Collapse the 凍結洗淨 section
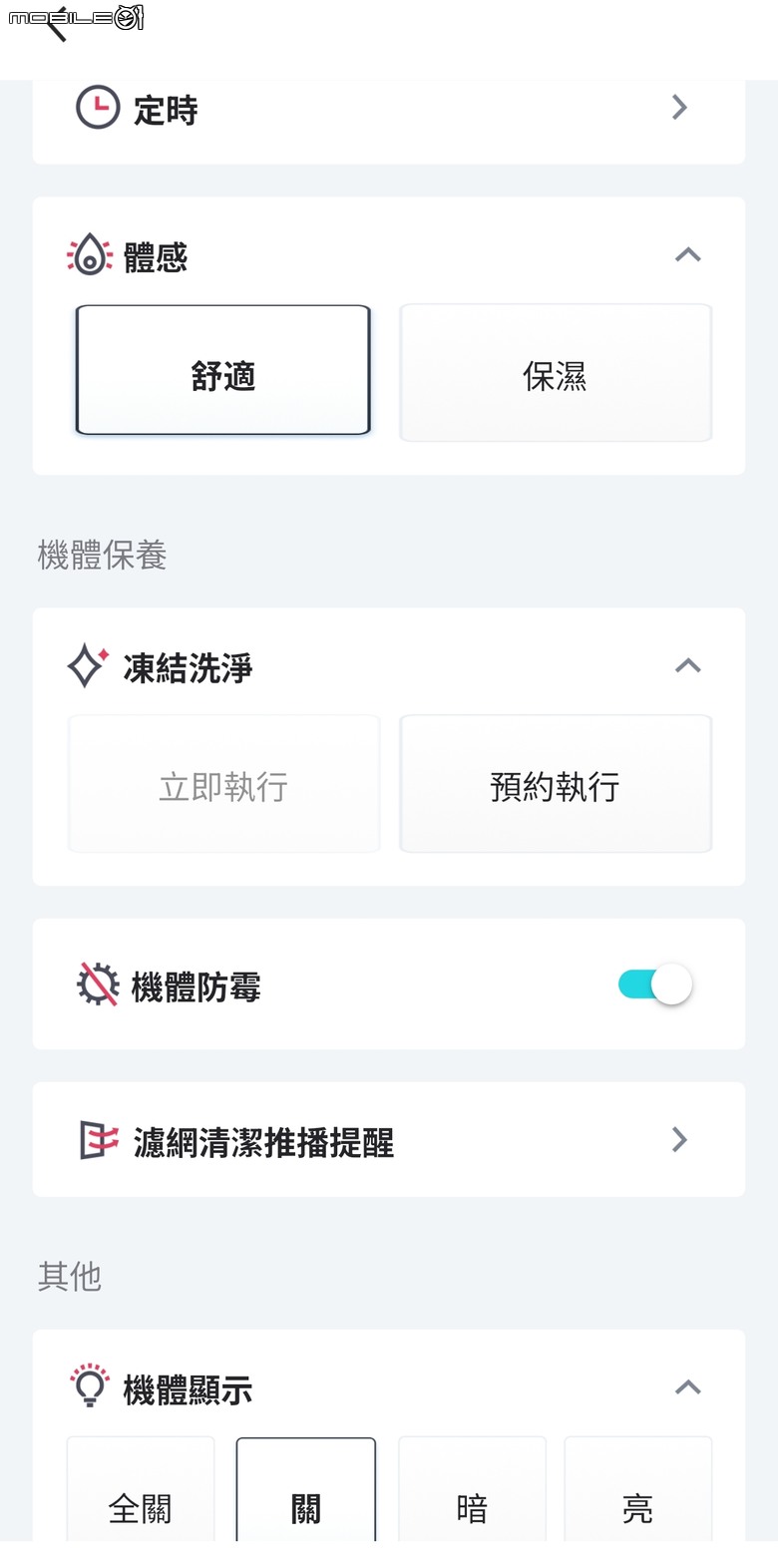The image size is (778, 1568). pos(687,666)
